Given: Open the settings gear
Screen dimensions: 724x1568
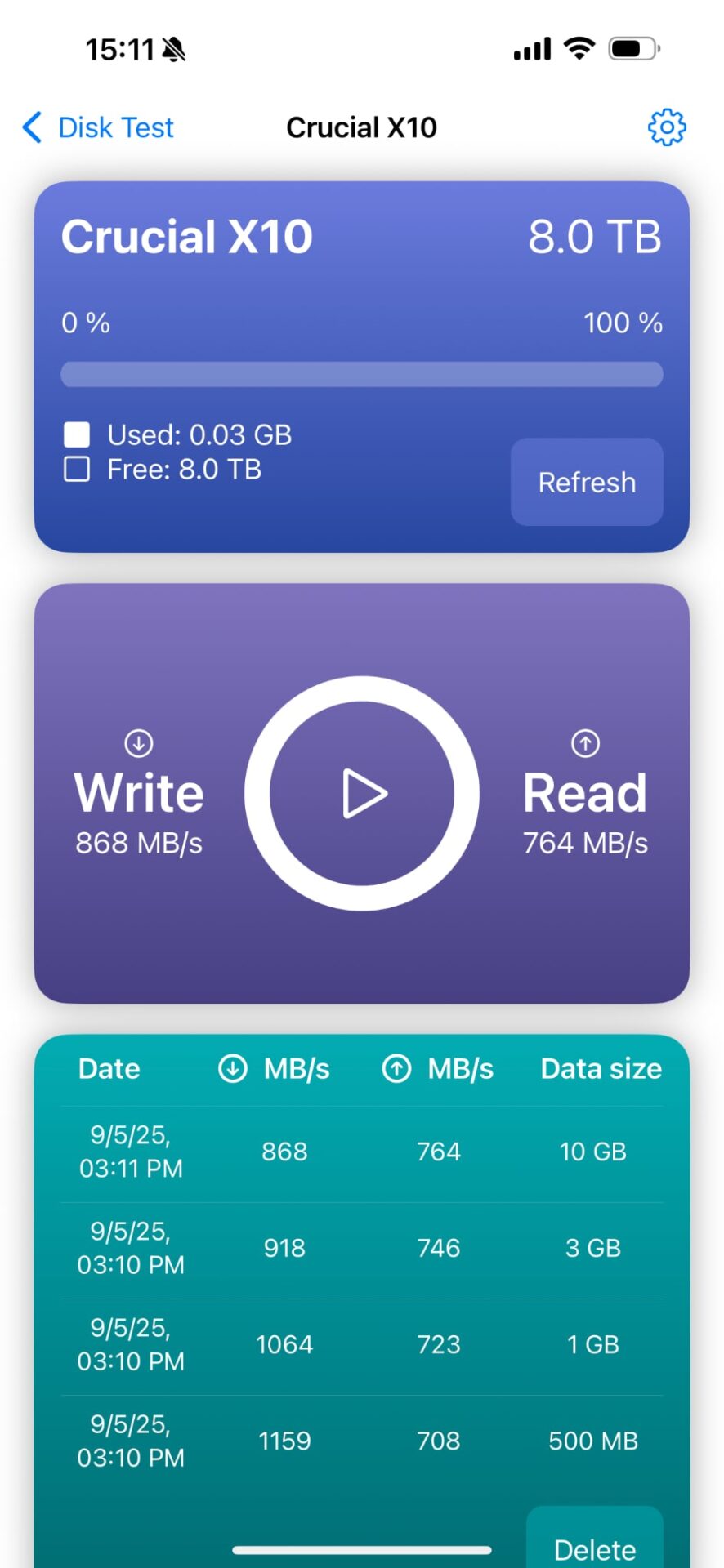Looking at the screenshot, I should pyautogui.click(x=666, y=127).
